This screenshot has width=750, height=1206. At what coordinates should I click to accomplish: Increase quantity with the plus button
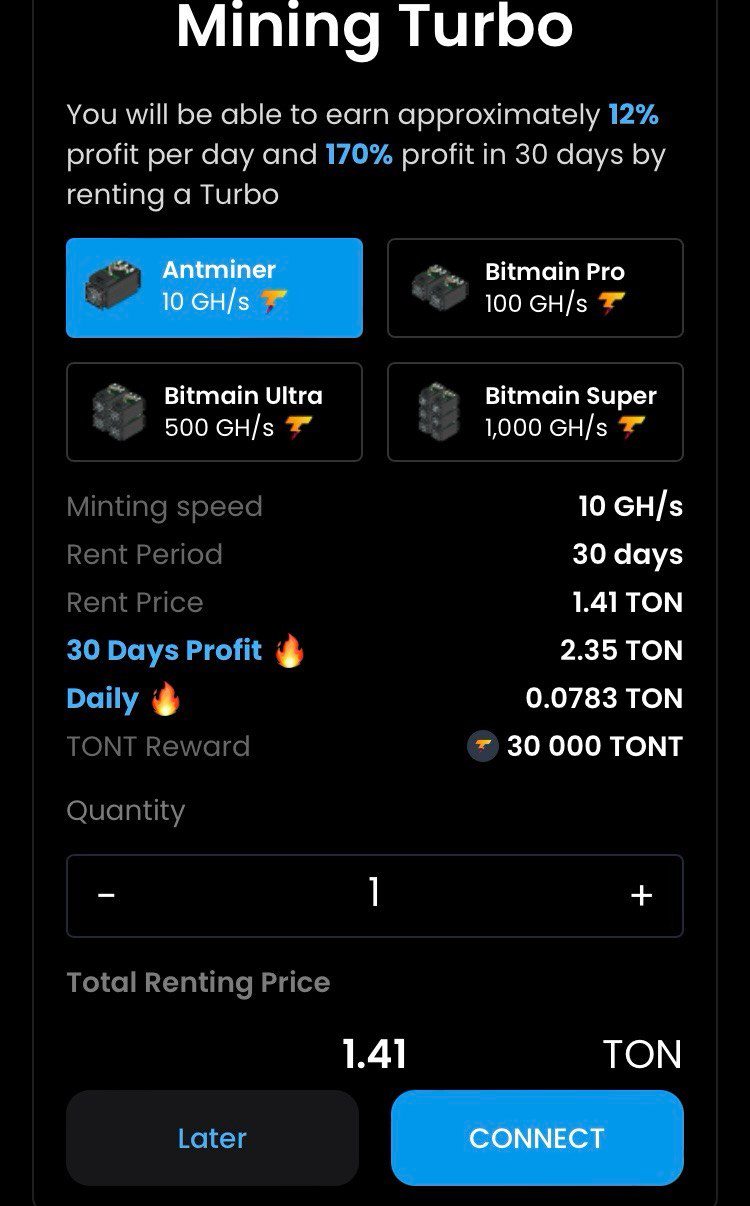(x=642, y=895)
